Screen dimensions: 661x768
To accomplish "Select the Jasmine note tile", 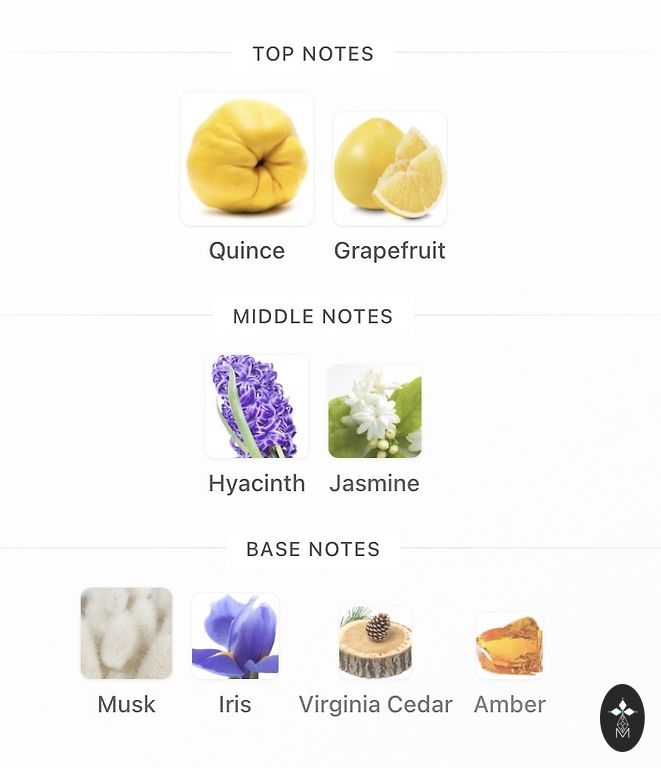I will [375, 411].
